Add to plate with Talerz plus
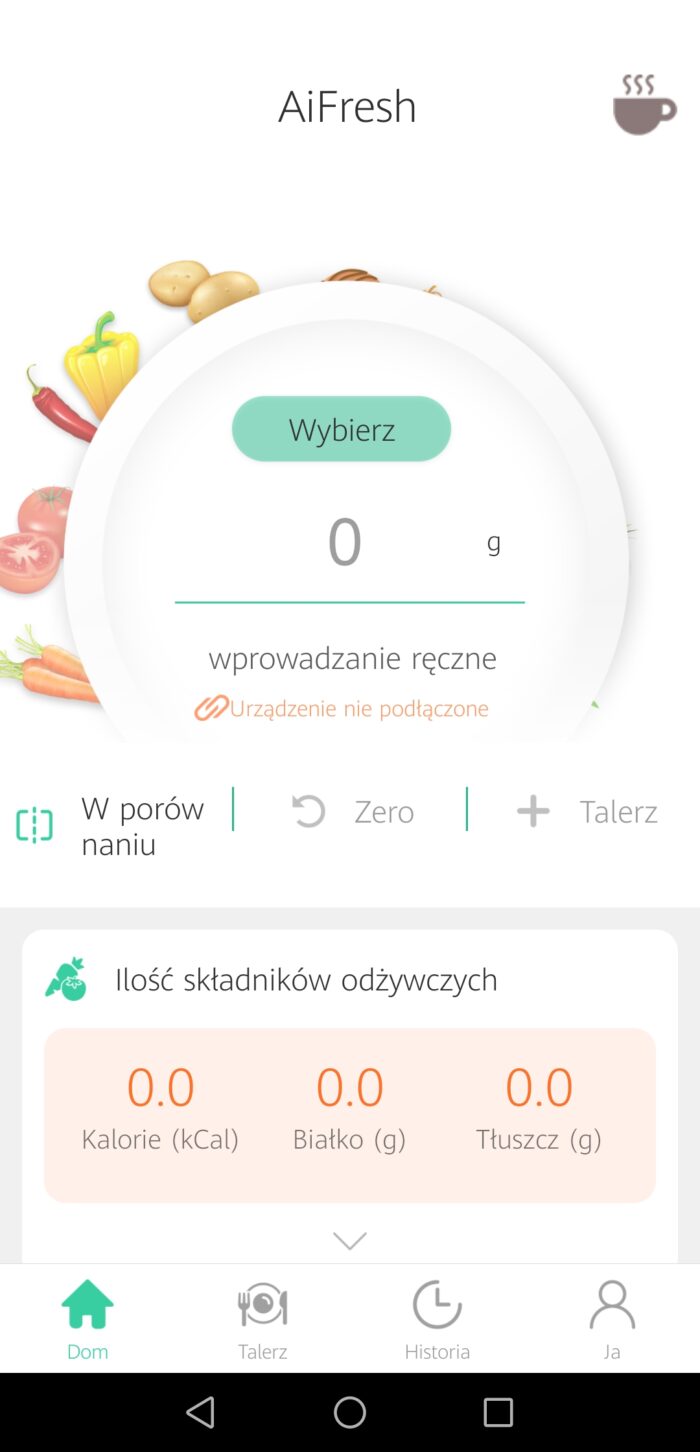 tap(587, 811)
